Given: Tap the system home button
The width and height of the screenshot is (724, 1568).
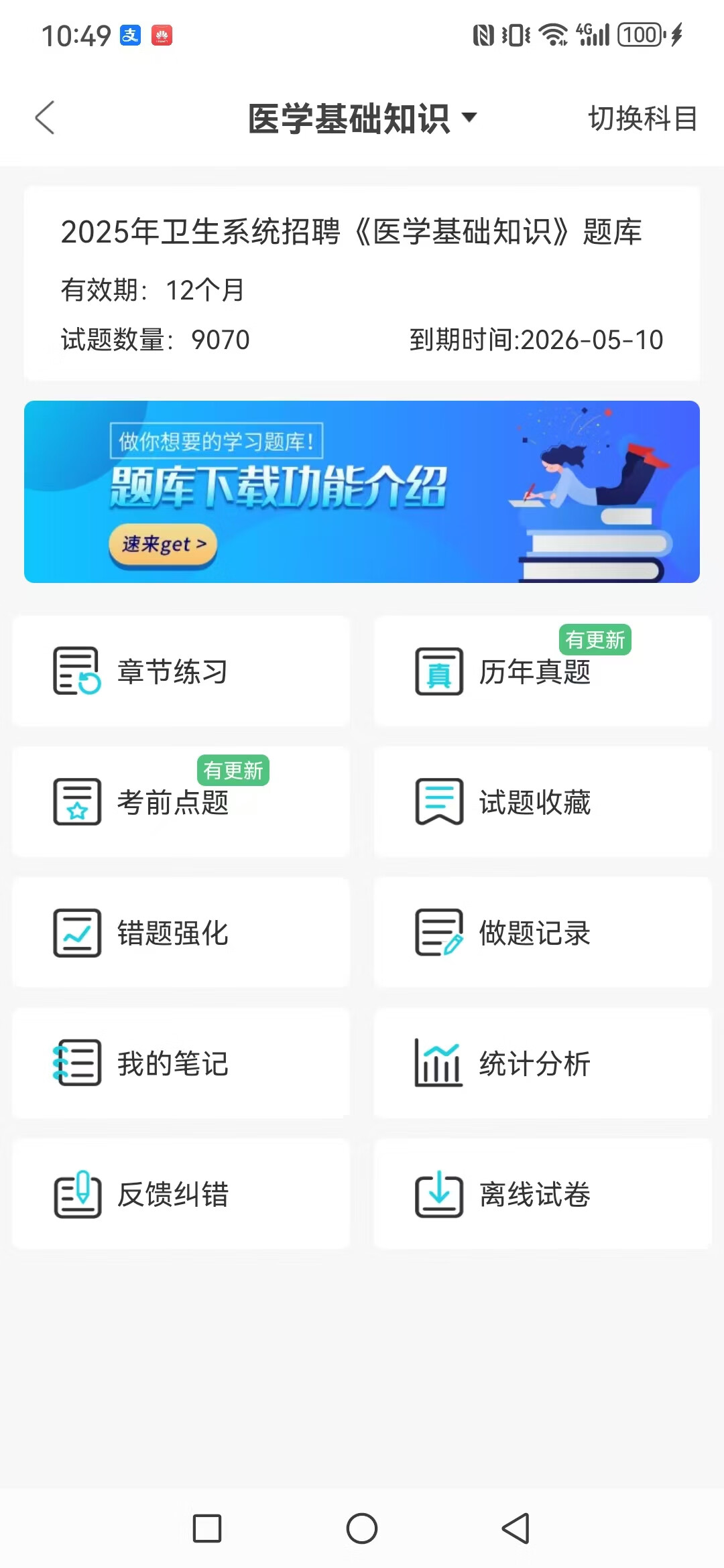Looking at the screenshot, I should pos(362,1528).
